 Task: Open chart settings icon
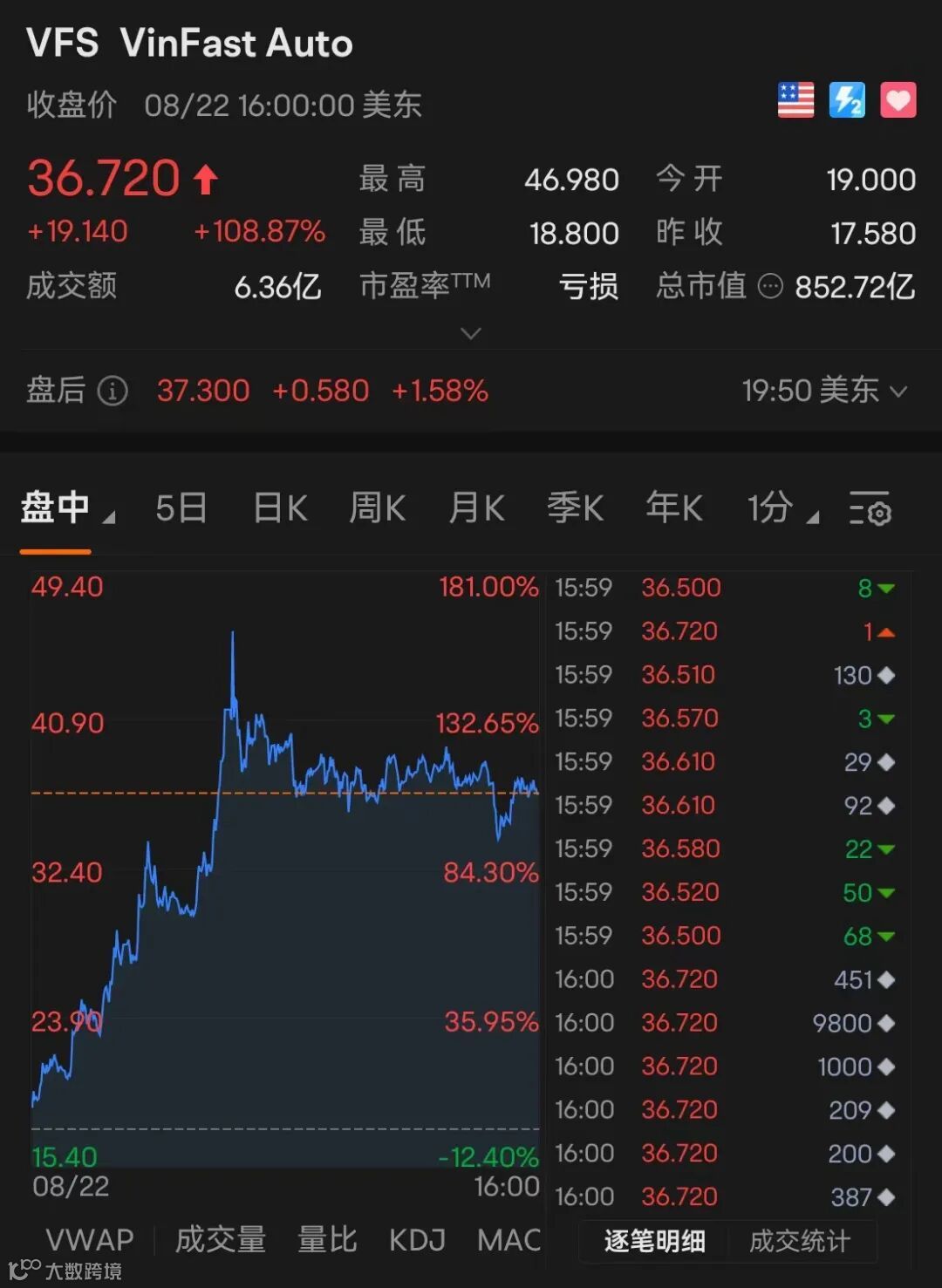(870, 508)
